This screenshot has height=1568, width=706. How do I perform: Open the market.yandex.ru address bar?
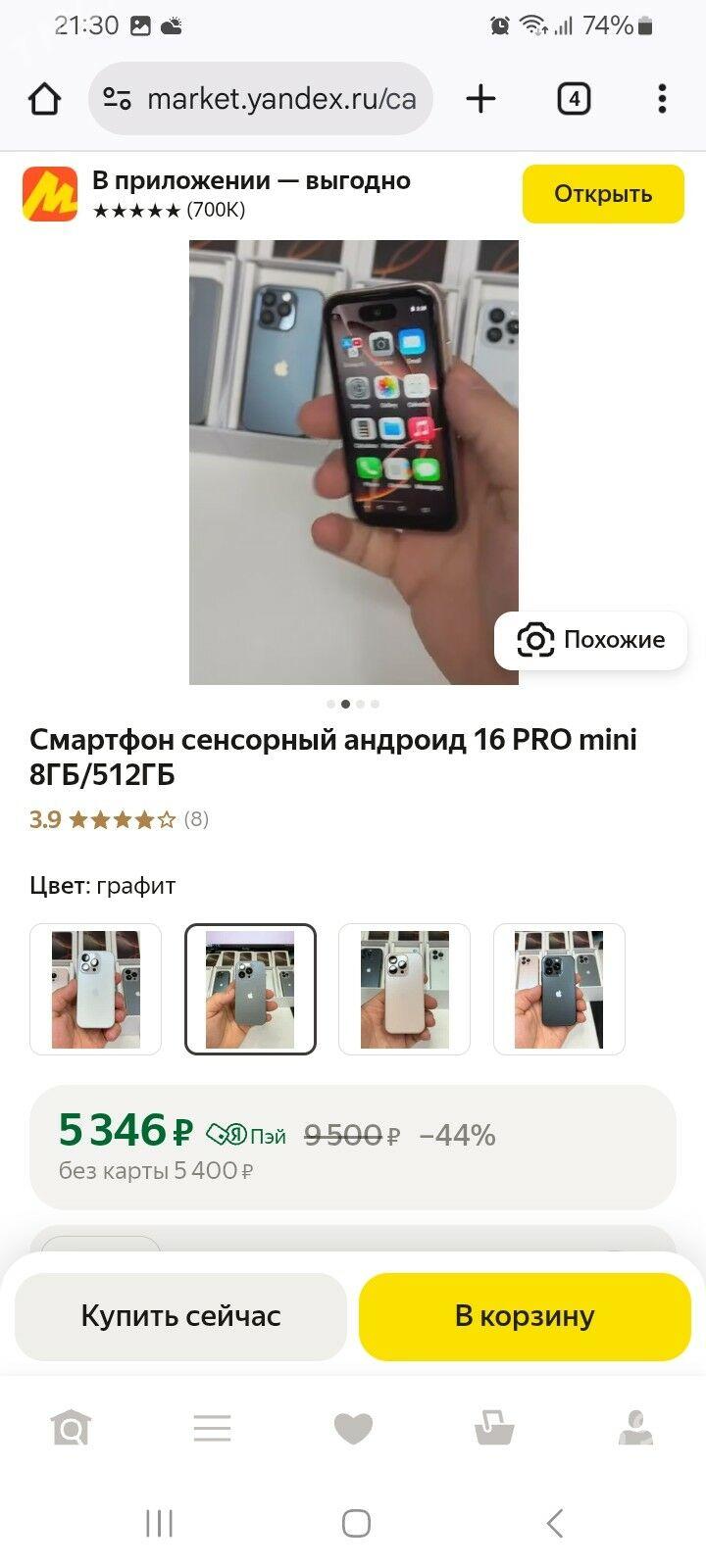point(279,99)
